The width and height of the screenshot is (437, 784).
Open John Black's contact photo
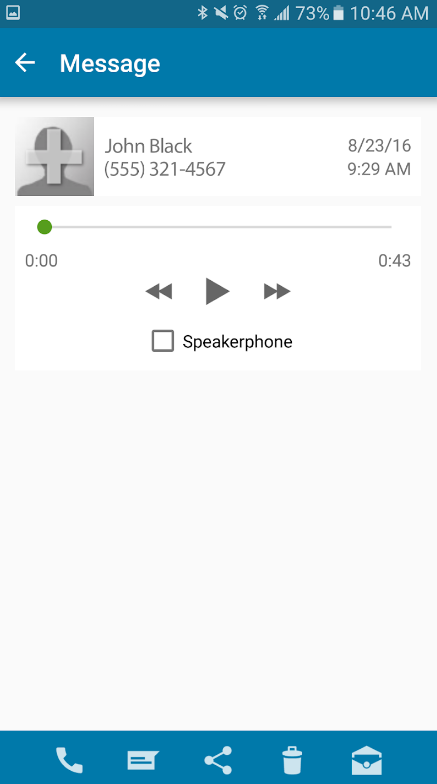point(54,156)
